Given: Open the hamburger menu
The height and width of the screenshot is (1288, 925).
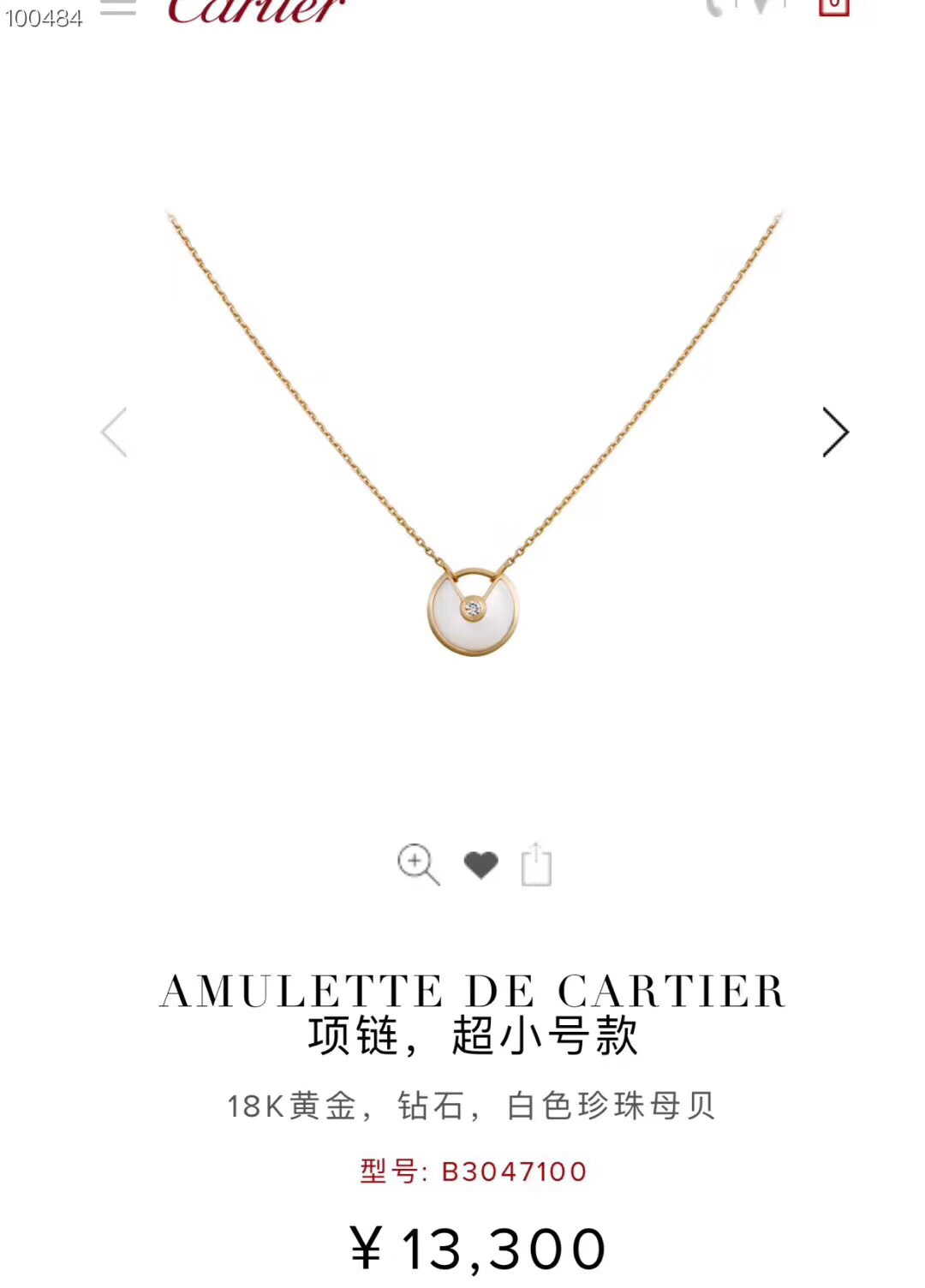Looking at the screenshot, I should pyautogui.click(x=118, y=9).
